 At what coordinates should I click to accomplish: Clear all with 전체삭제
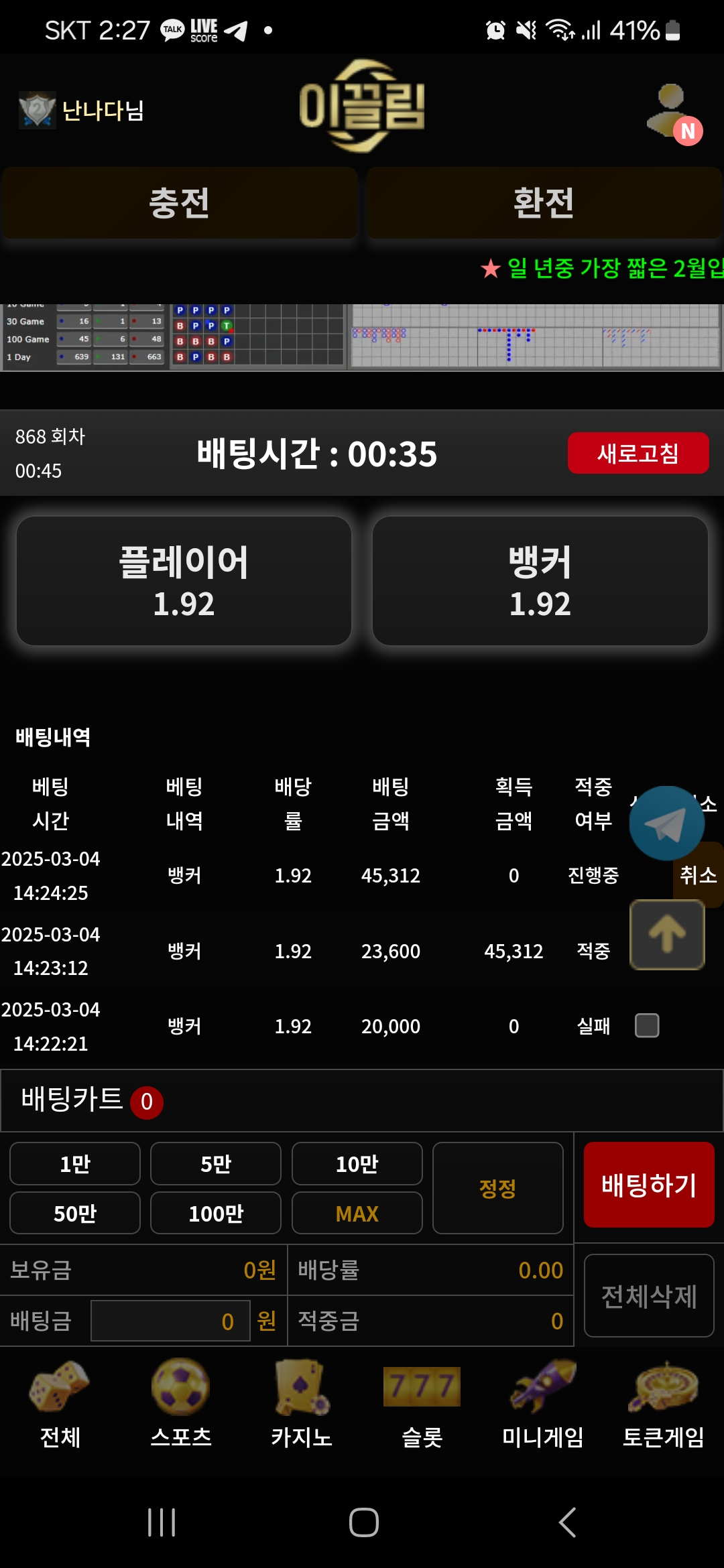tap(648, 1296)
